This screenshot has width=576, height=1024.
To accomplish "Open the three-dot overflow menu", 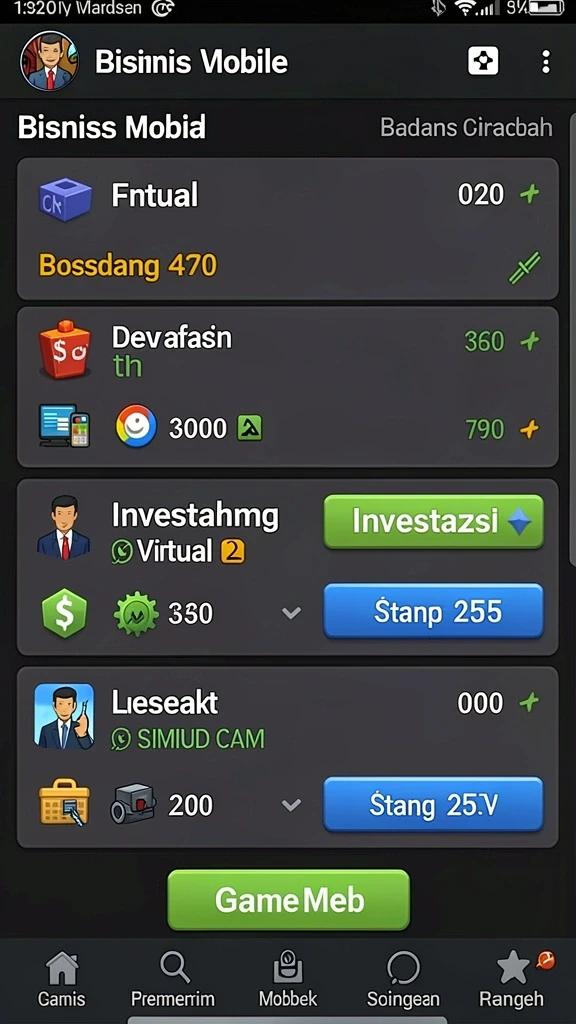I will 545,62.
